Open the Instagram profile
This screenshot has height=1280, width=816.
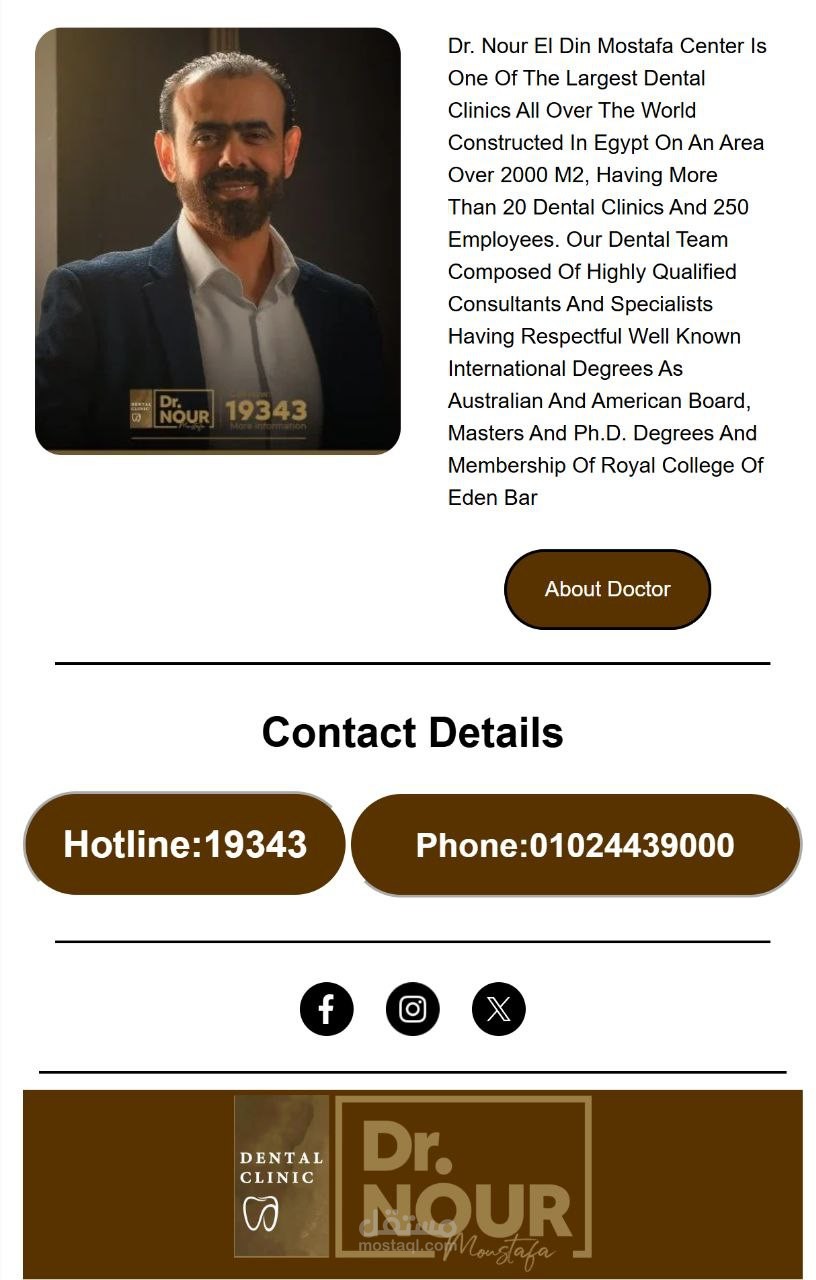pyautogui.click(x=412, y=1008)
